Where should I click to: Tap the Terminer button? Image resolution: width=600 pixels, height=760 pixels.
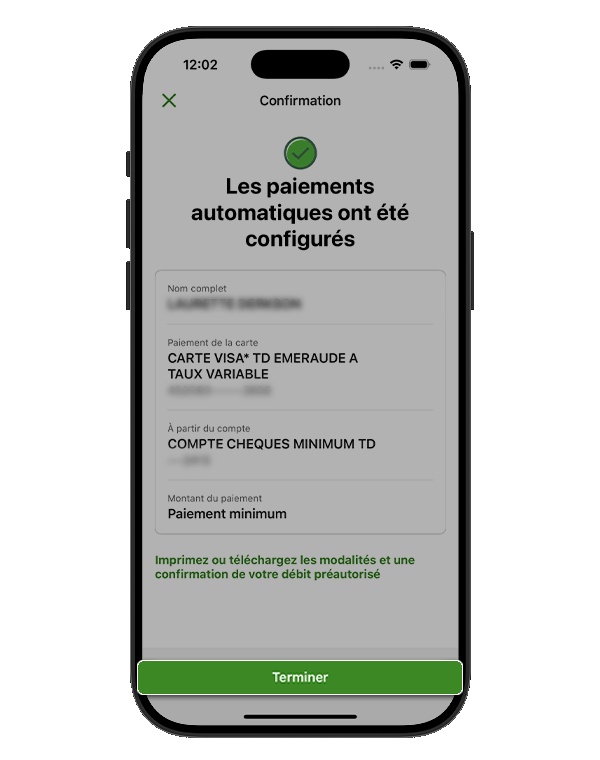pyautogui.click(x=300, y=677)
